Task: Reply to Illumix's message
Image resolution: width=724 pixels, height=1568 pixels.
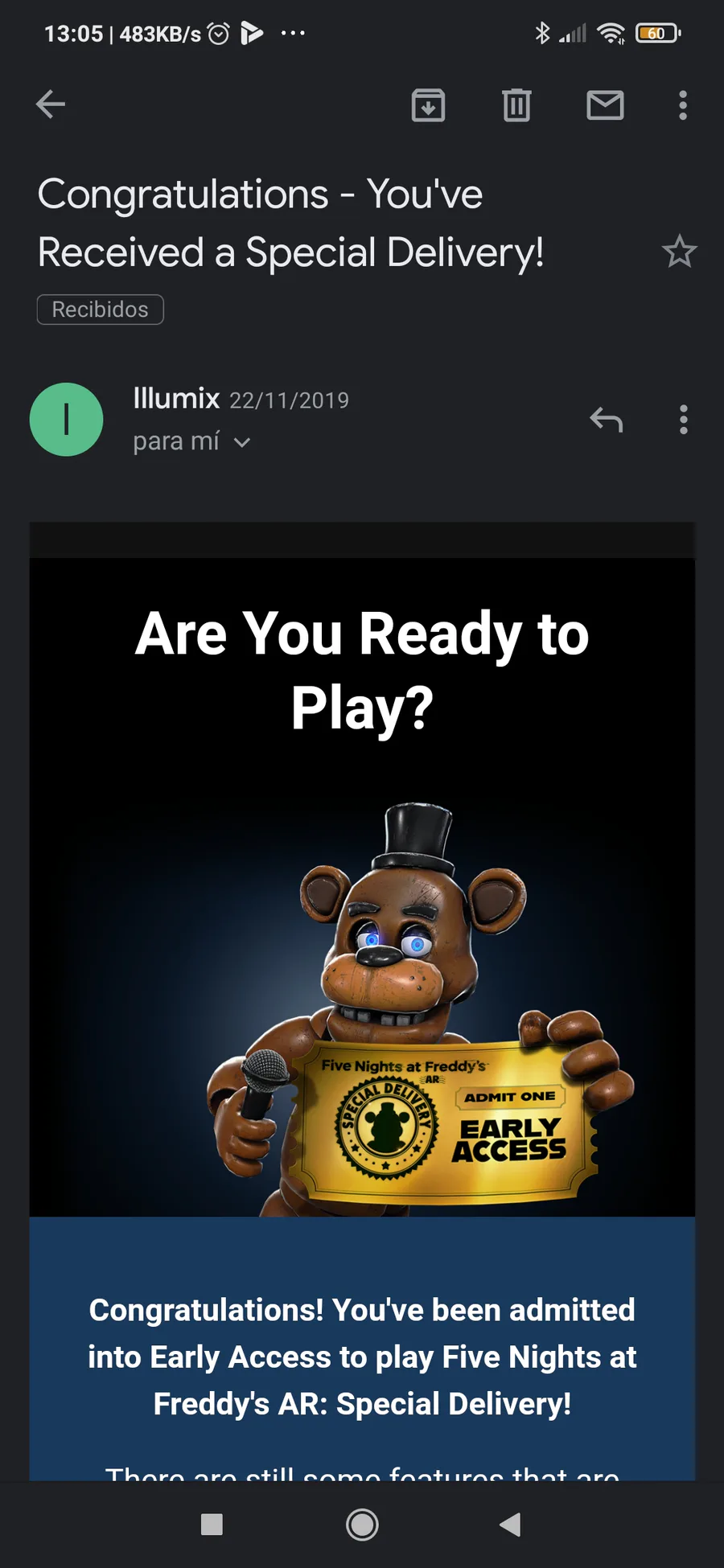Action: [x=607, y=420]
